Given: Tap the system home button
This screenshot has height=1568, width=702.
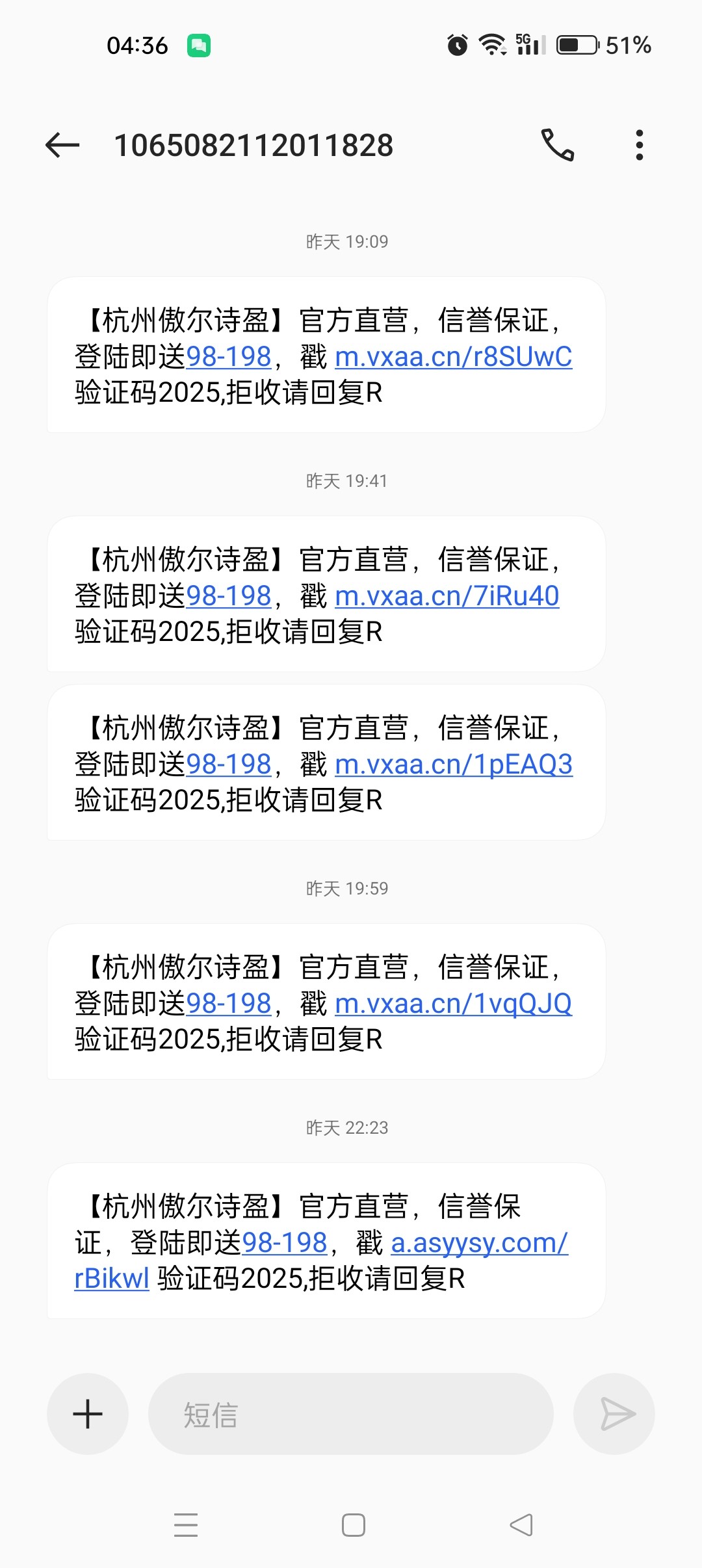Looking at the screenshot, I should pos(353,1525).
